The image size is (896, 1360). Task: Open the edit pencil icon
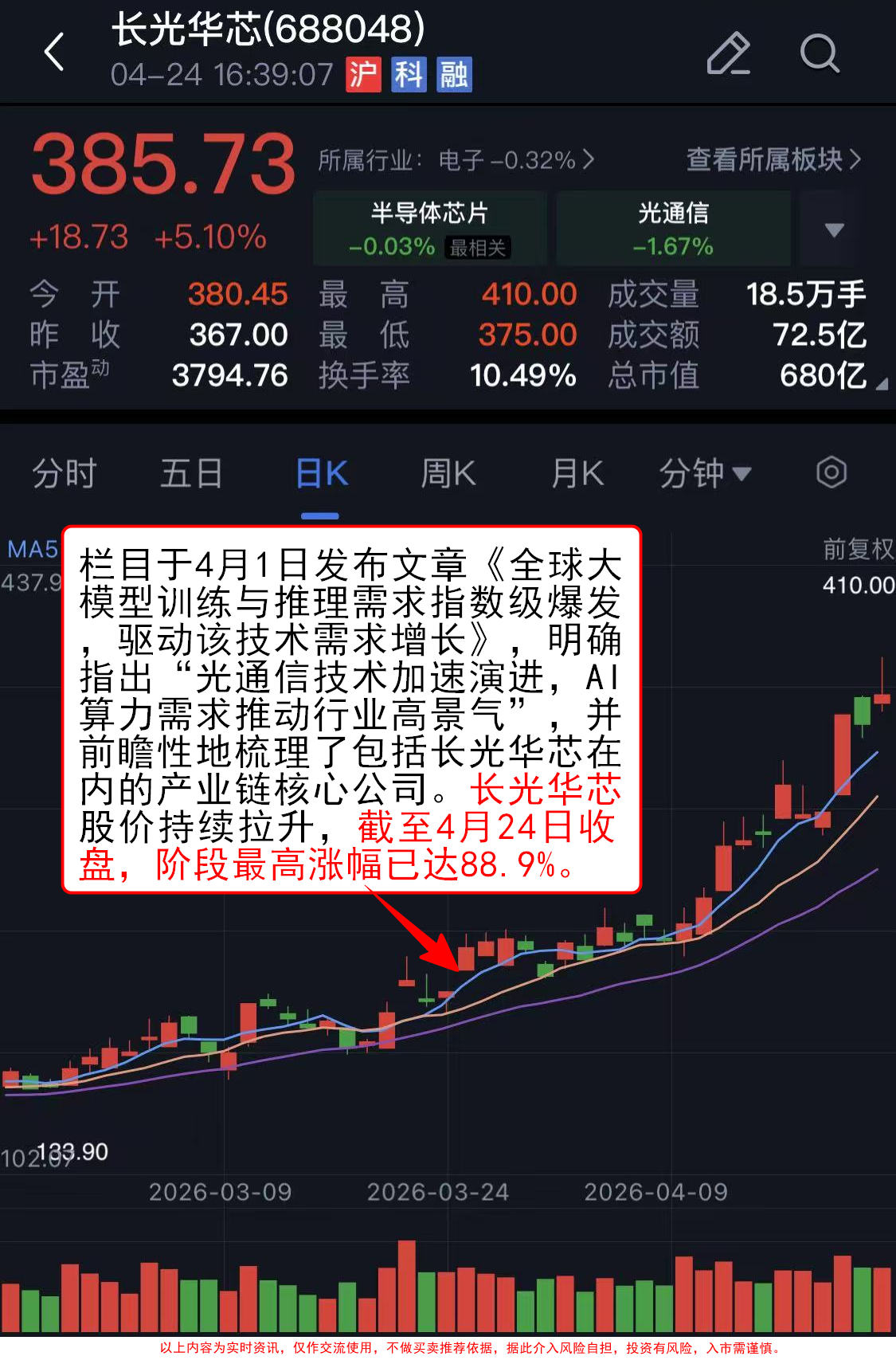728,53
